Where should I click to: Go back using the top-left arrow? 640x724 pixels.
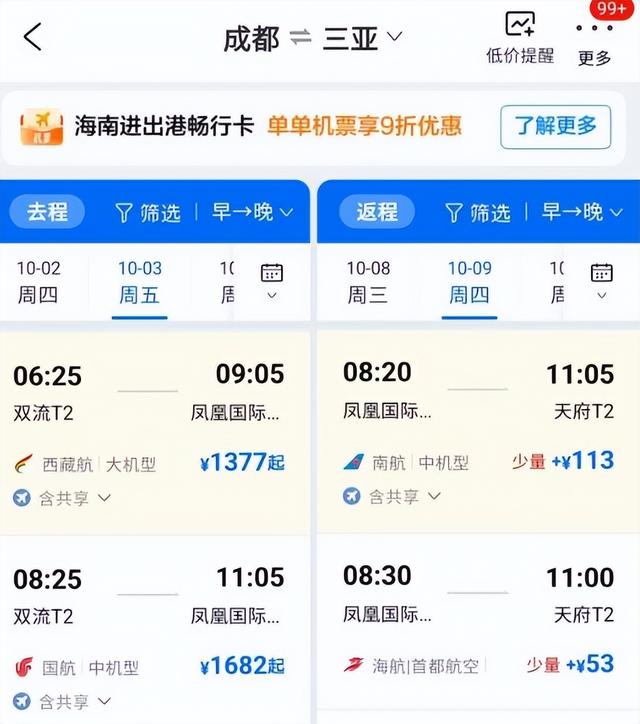tap(33, 38)
